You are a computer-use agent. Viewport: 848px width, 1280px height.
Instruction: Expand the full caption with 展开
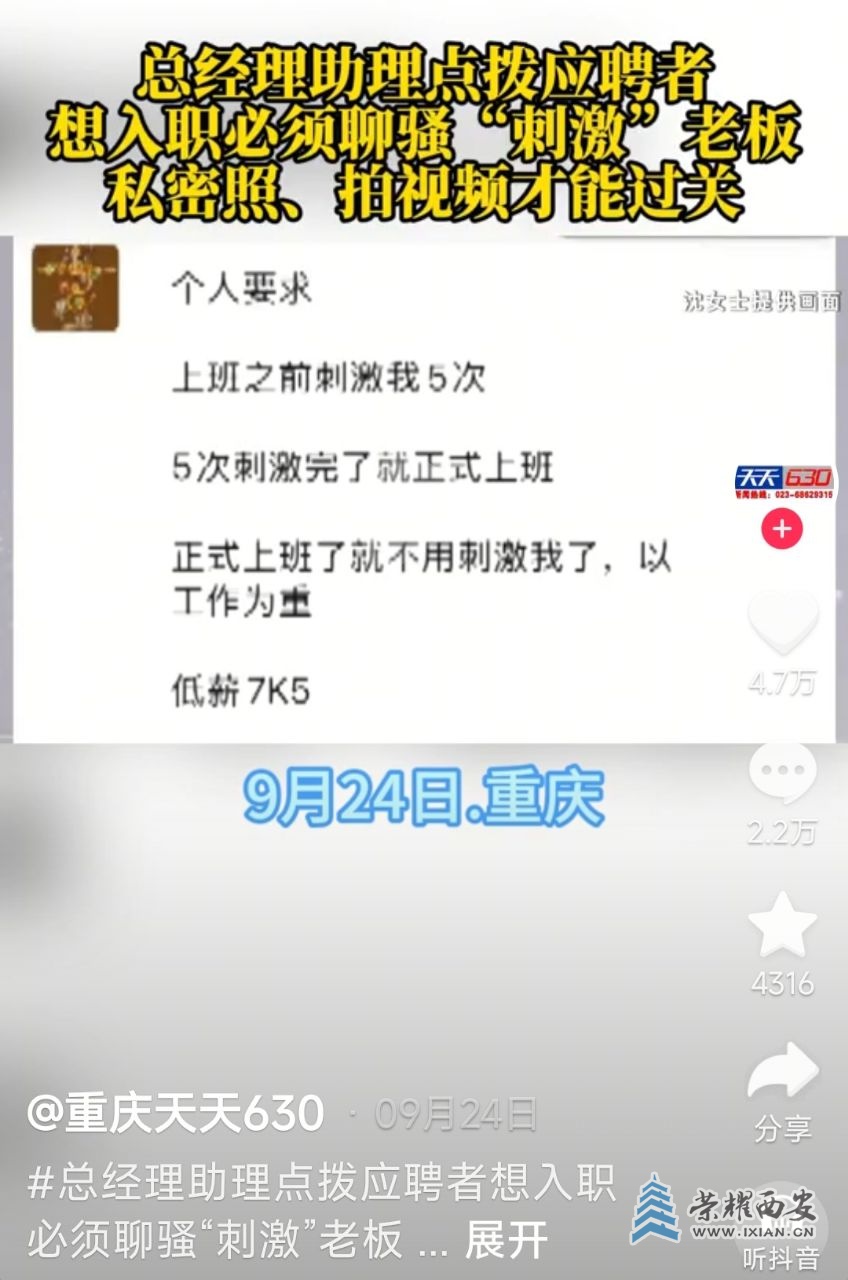[505, 1240]
